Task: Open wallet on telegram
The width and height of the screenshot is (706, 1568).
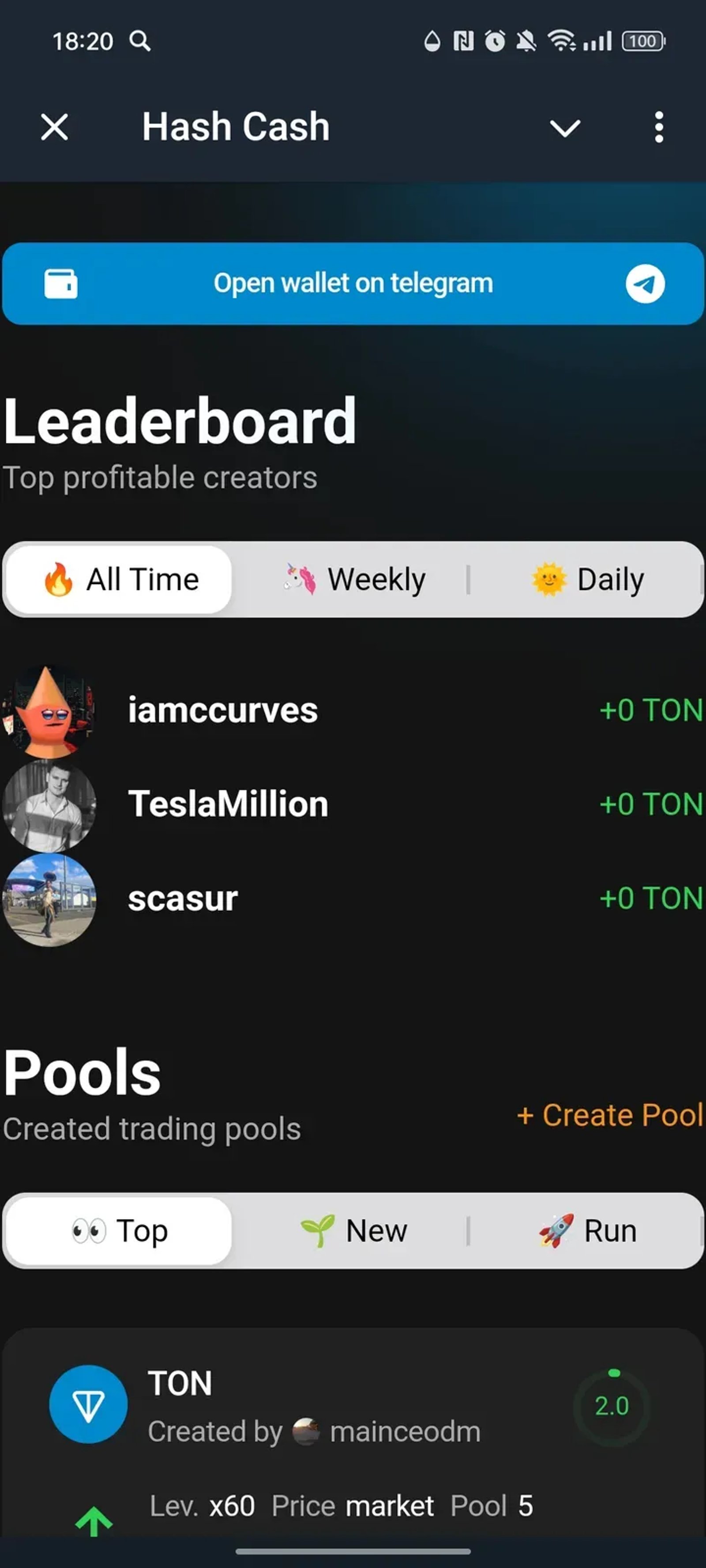Action: pyautogui.click(x=353, y=284)
